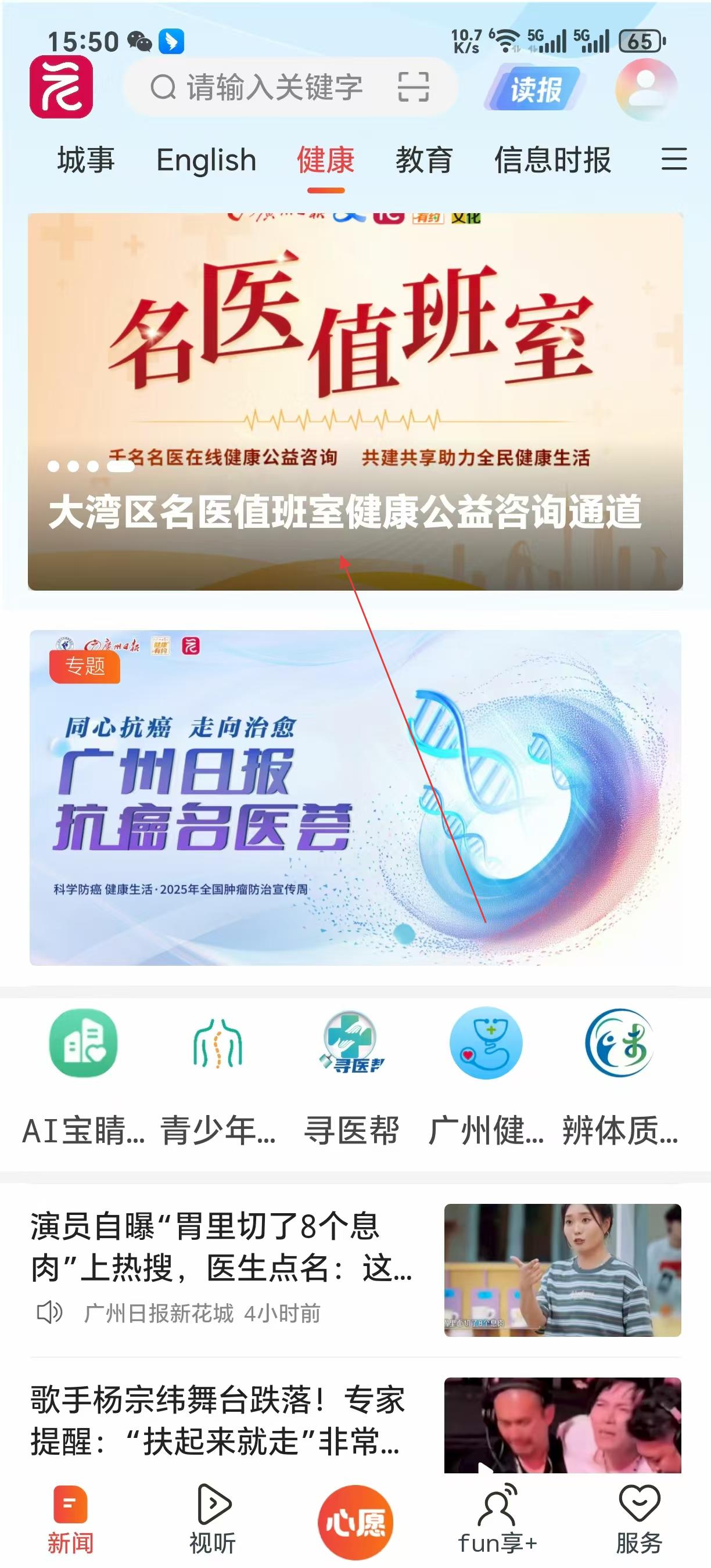
Task: Go to the 信息时报 tab
Action: coord(552,160)
